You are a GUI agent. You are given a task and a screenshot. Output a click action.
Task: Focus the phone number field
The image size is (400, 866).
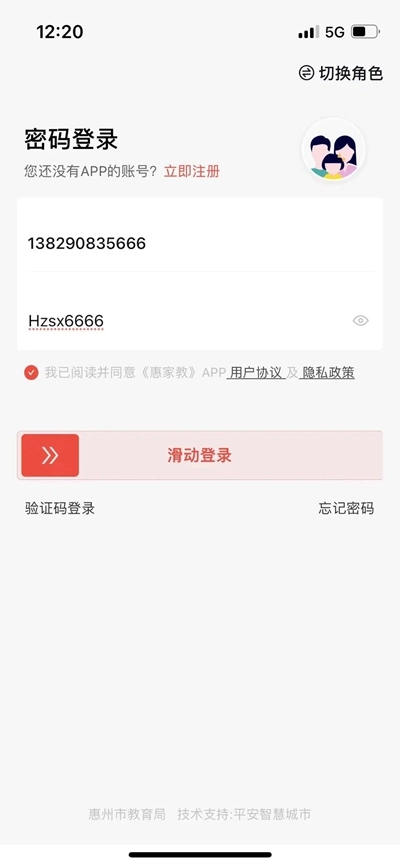tap(200, 243)
